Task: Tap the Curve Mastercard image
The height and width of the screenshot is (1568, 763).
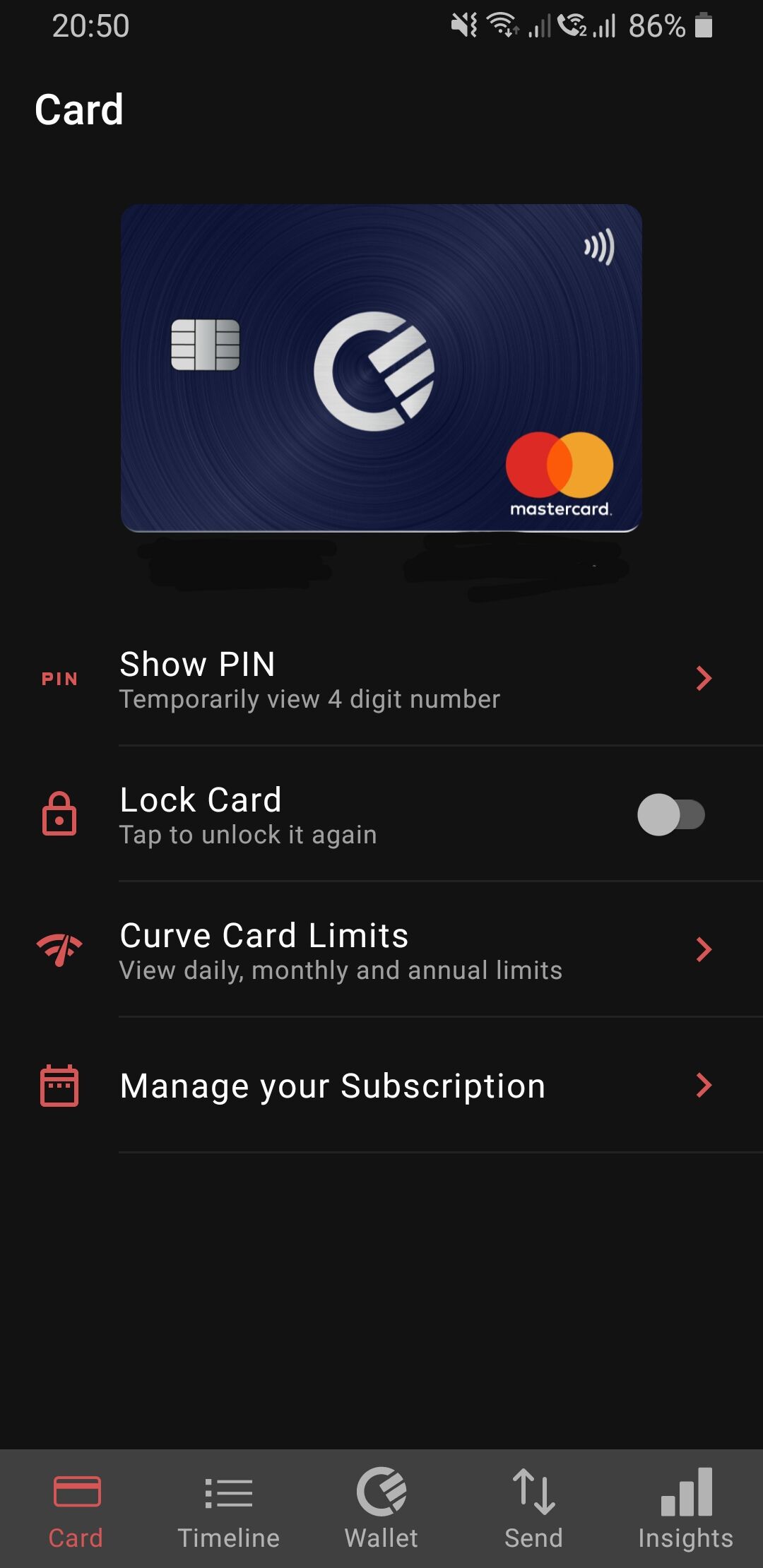Action: [x=381, y=368]
